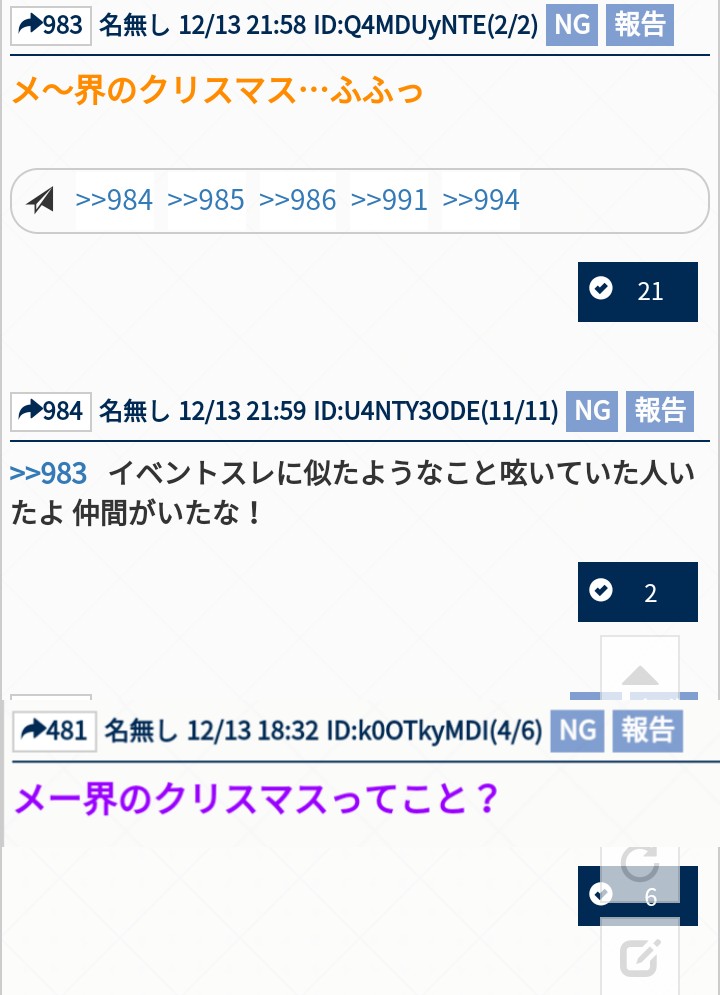Tap the reply arrow on post 984
720x995 pixels.
(50, 410)
